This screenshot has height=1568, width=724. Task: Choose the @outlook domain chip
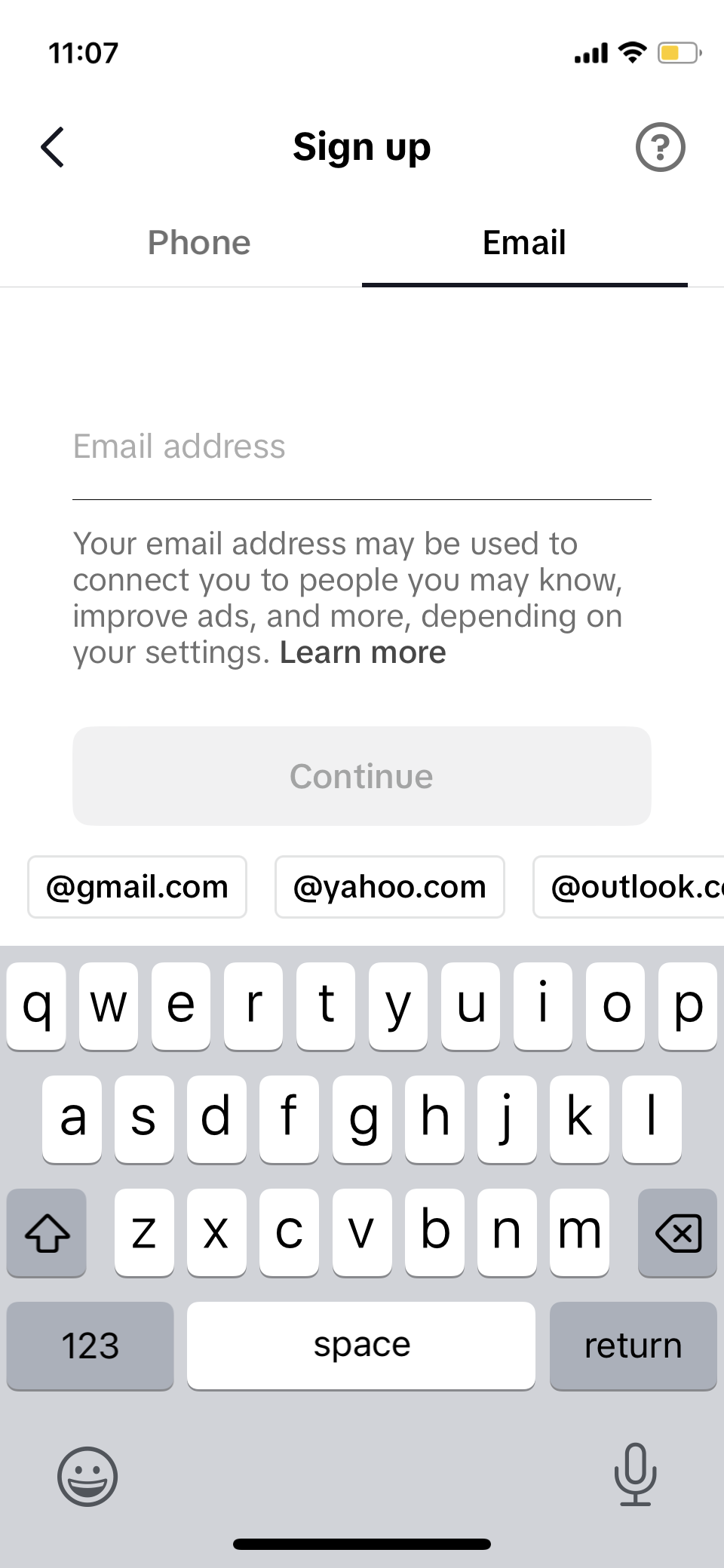point(629,887)
